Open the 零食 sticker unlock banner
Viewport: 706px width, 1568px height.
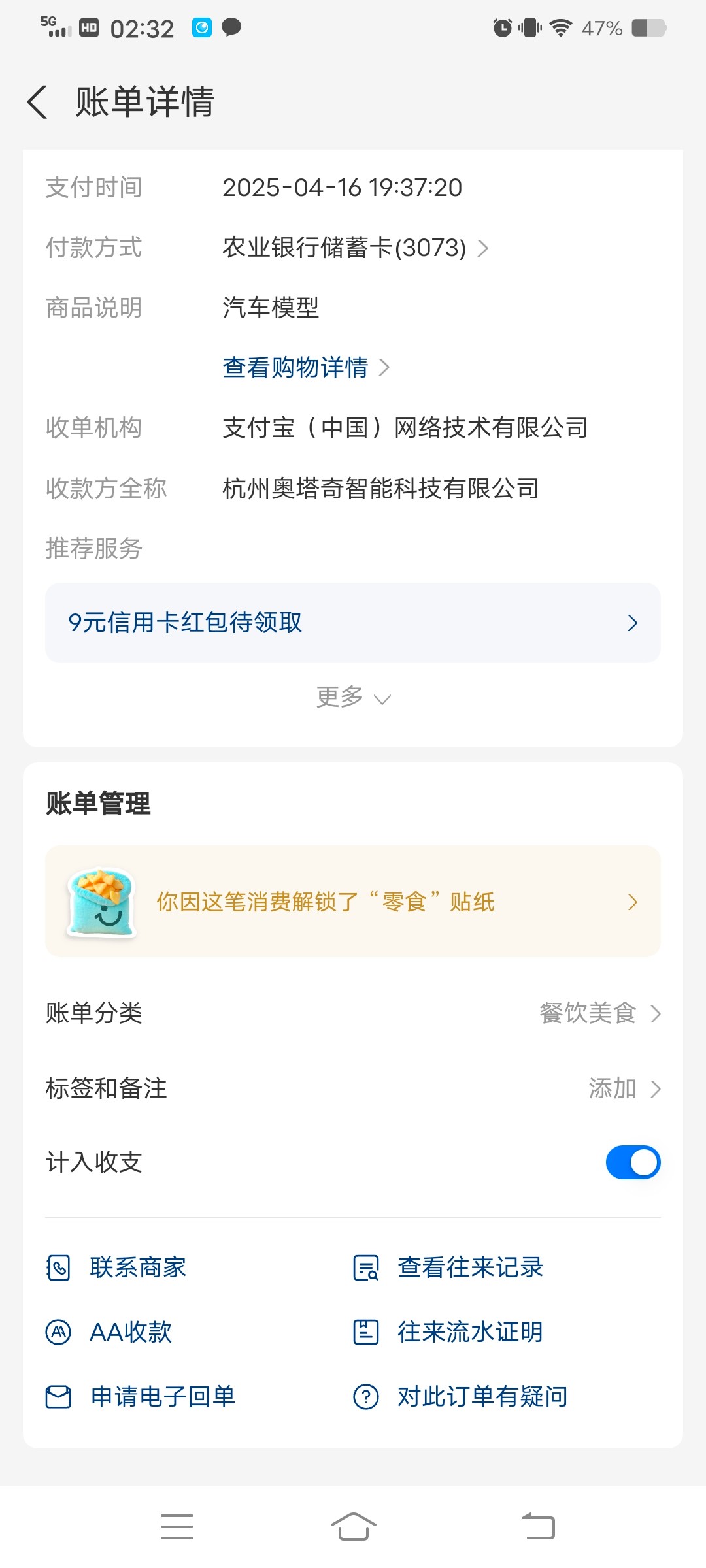(x=353, y=902)
